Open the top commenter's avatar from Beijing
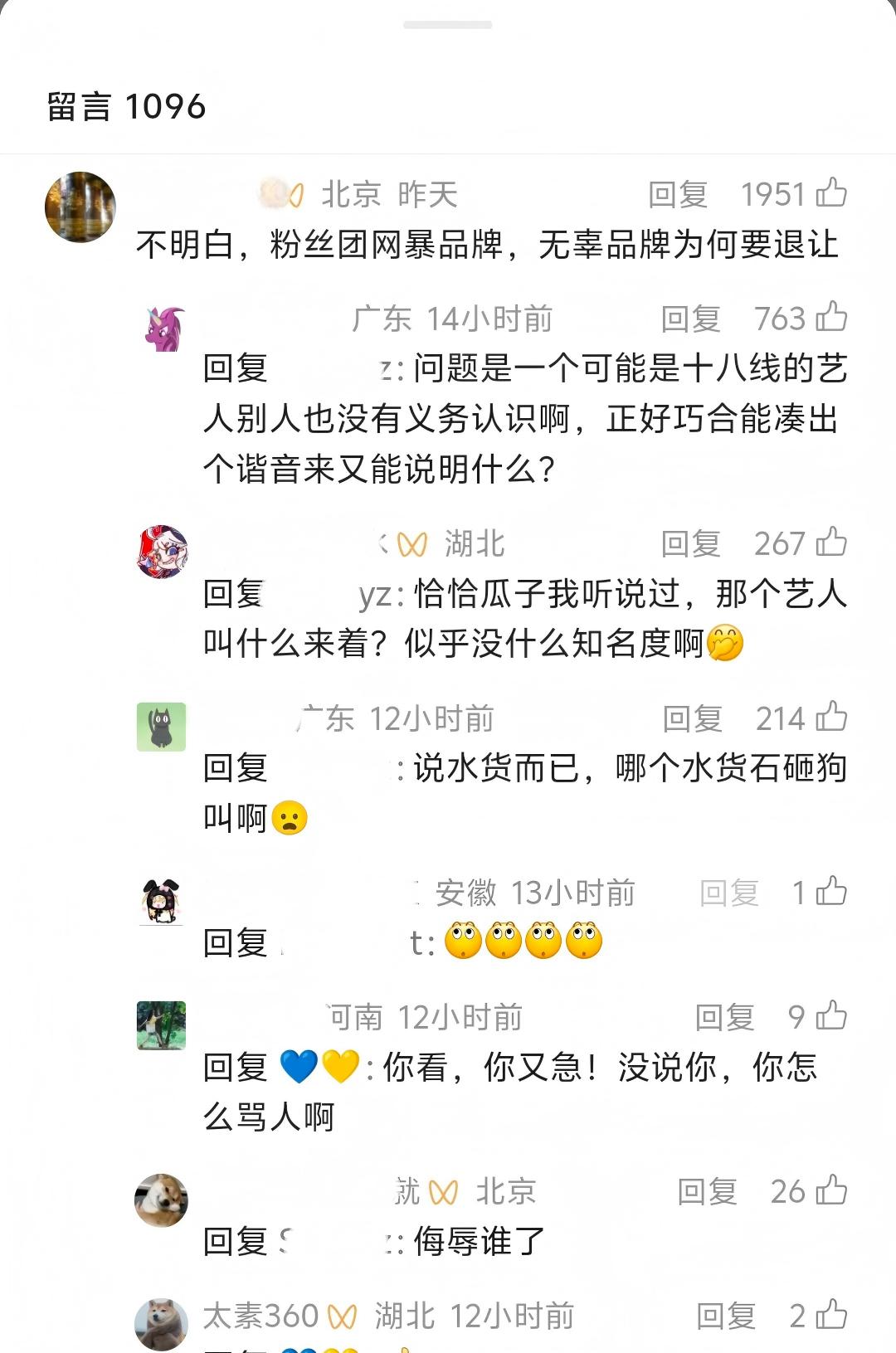896x1353 pixels. 80,207
